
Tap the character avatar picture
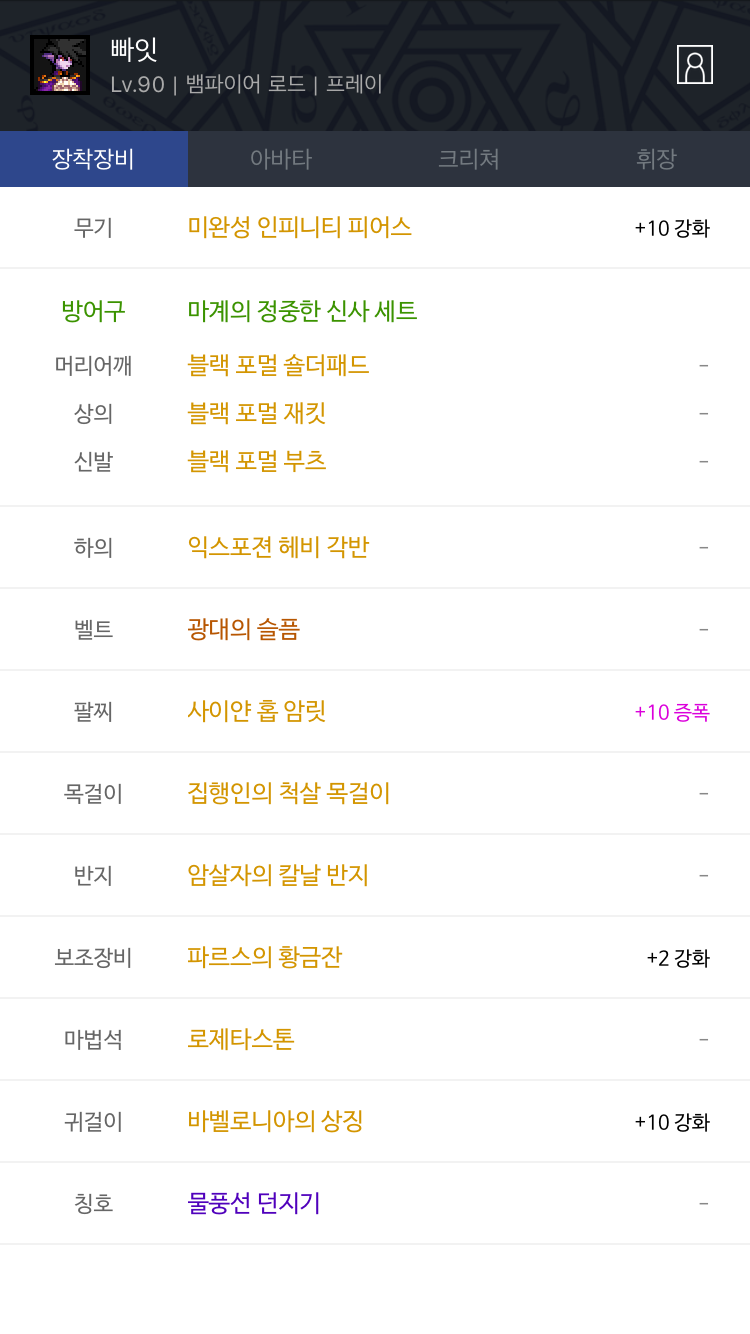click(60, 65)
